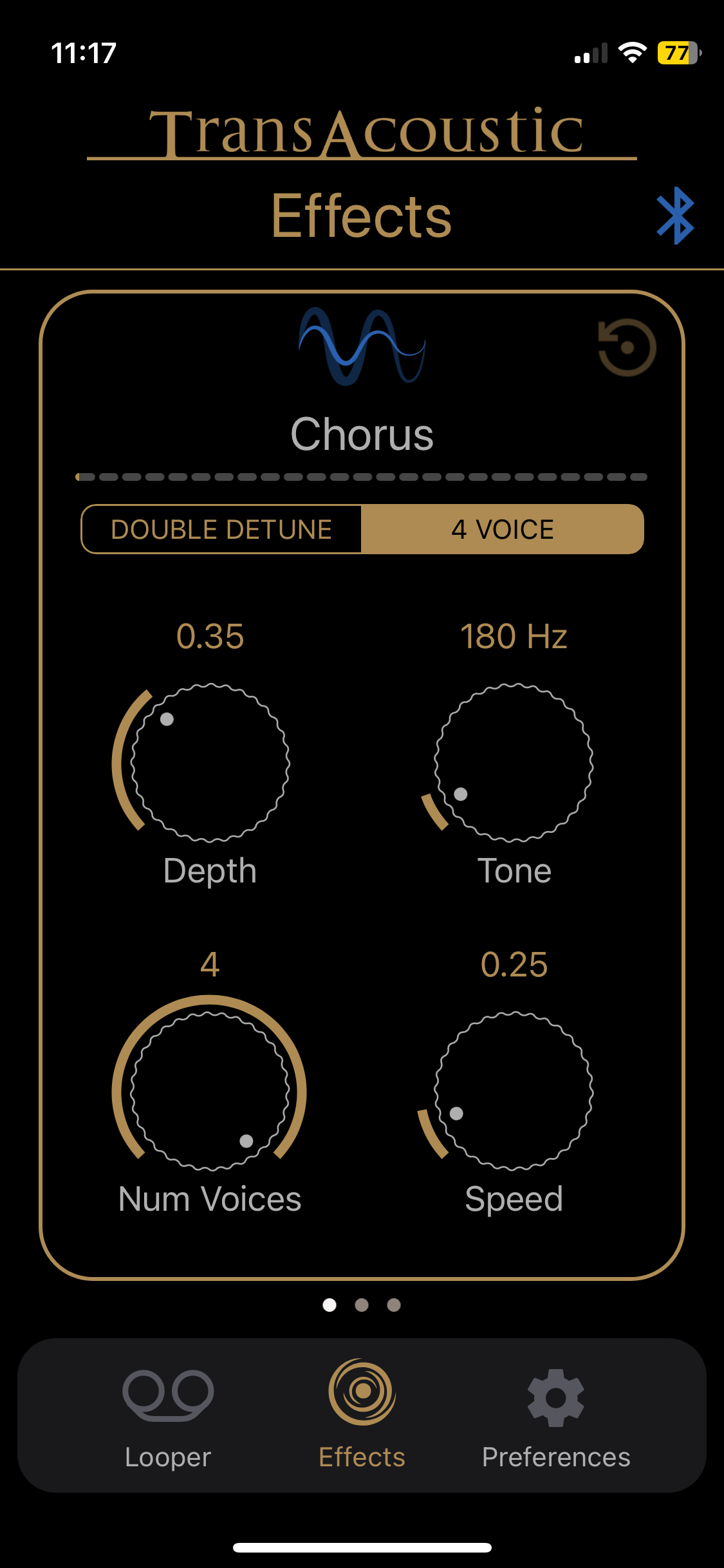
Task: Select the 4 VOICE preset
Action: (503, 529)
